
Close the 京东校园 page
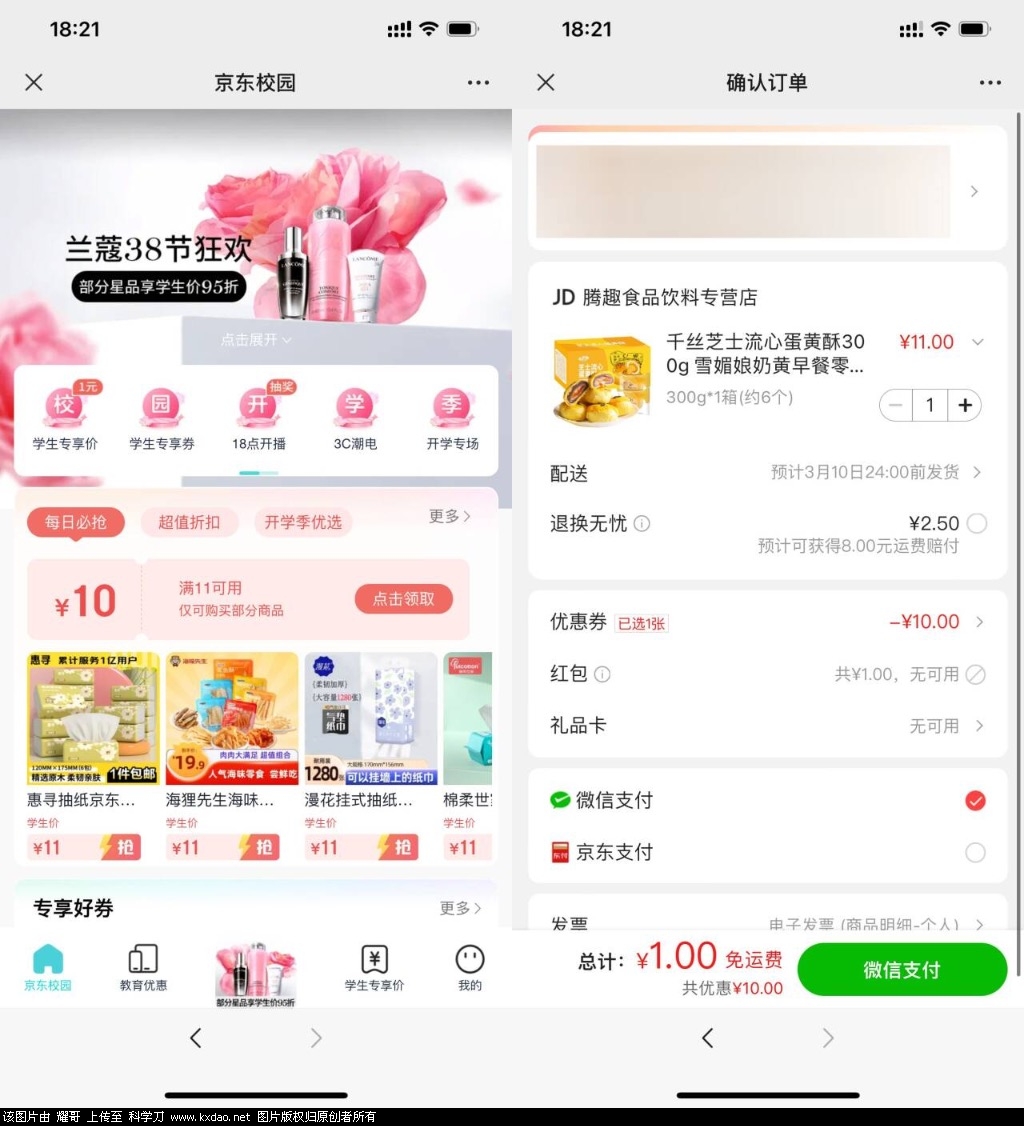[x=34, y=82]
